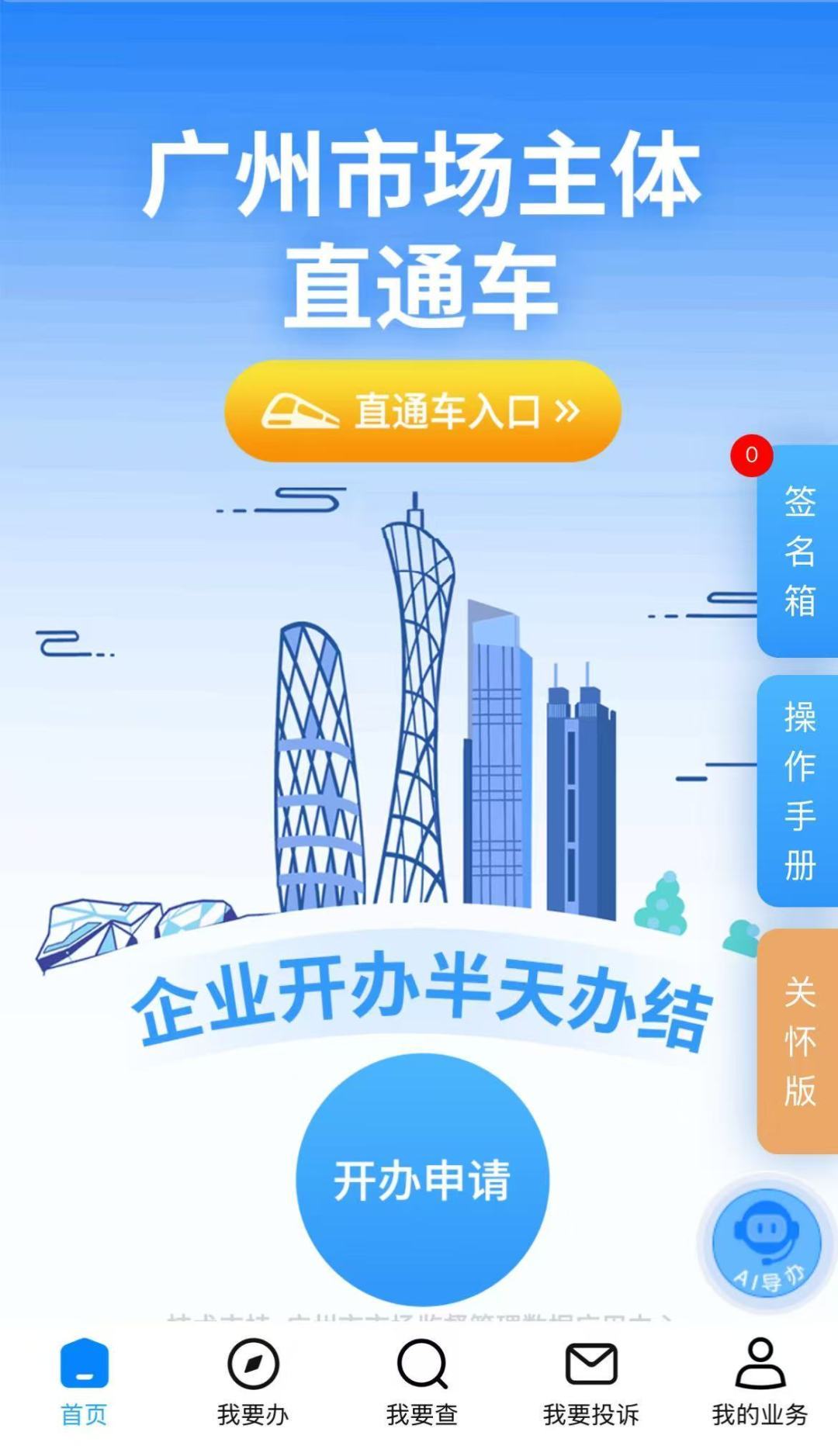The height and width of the screenshot is (1456, 838).
Task: Open the 操作手册 manual
Action: [x=798, y=791]
